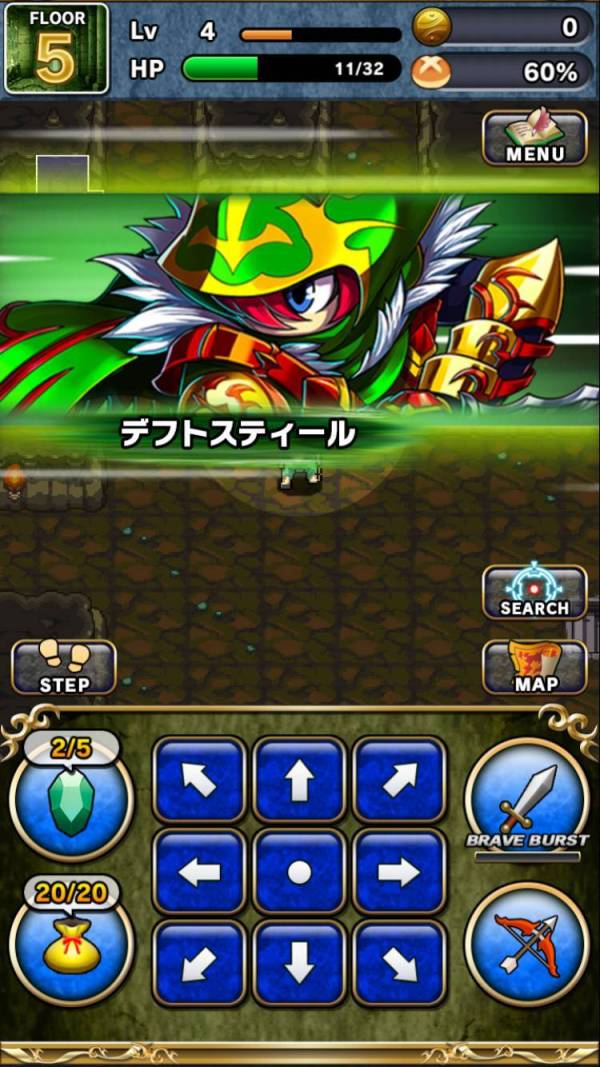The height and width of the screenshot is (1067, 600).
Task: Move down-left with diagonal arrow
Action: [199, 963]
